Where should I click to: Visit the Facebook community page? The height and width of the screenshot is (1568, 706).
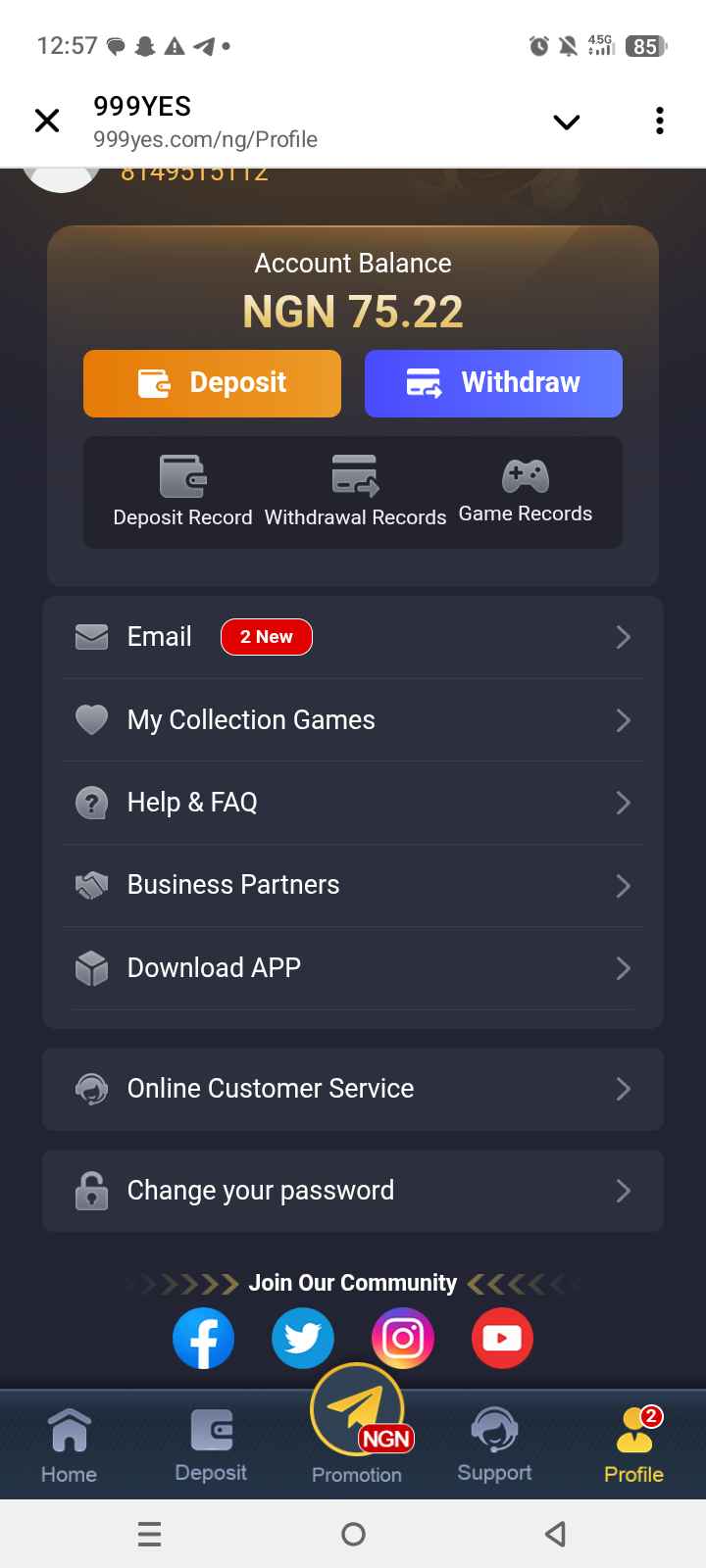pos(204,1338)
